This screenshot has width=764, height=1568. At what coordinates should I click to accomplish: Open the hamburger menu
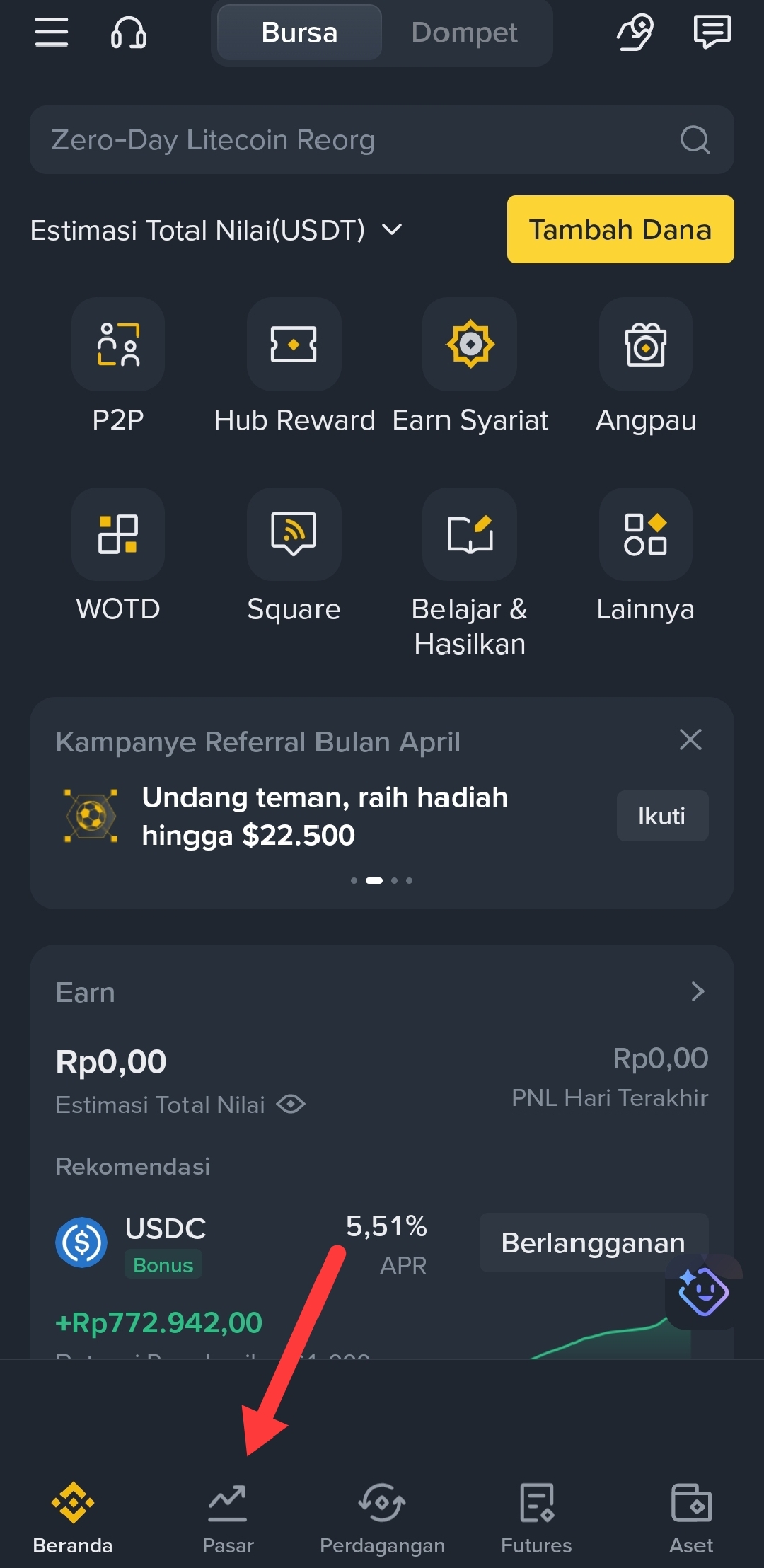coord(52,33)
